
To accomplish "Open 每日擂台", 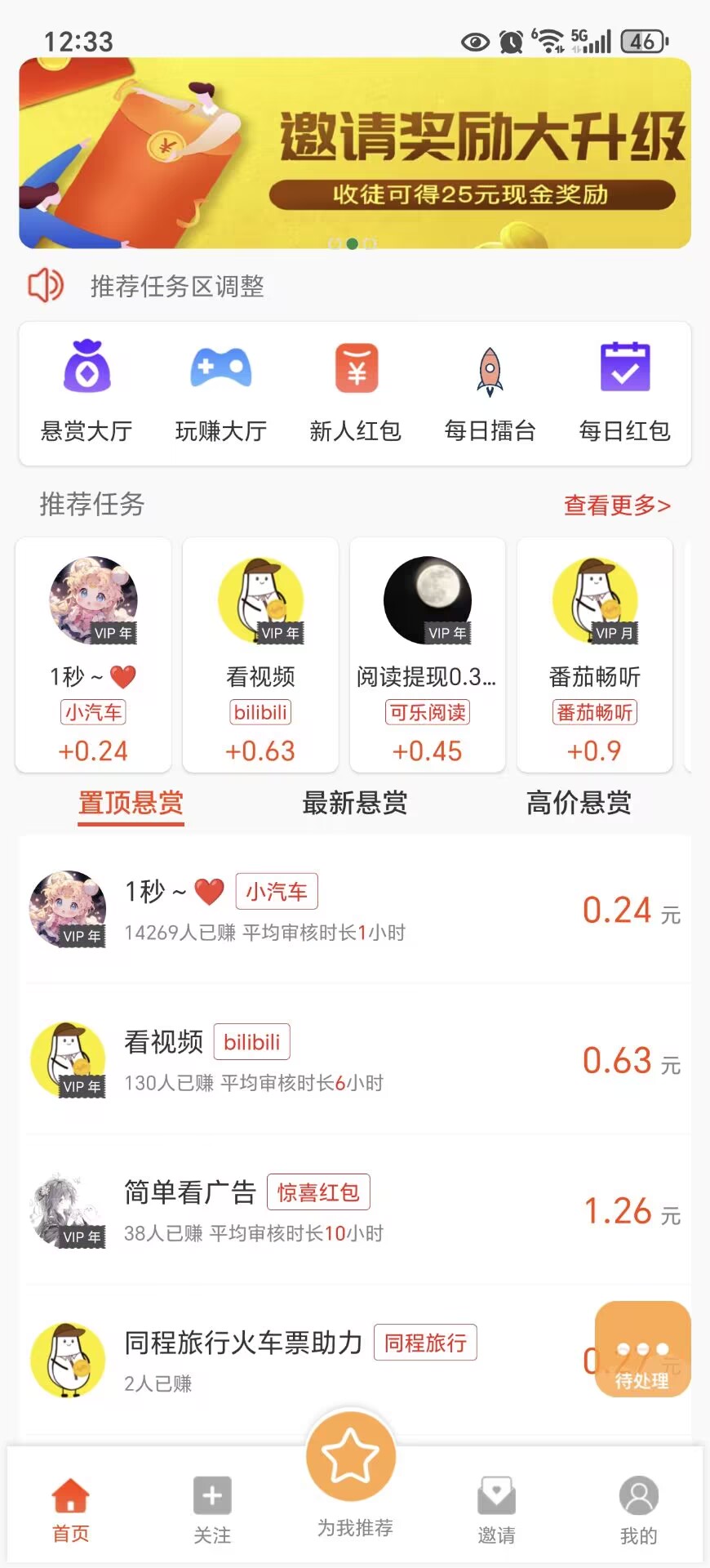I will pos(490,392).
